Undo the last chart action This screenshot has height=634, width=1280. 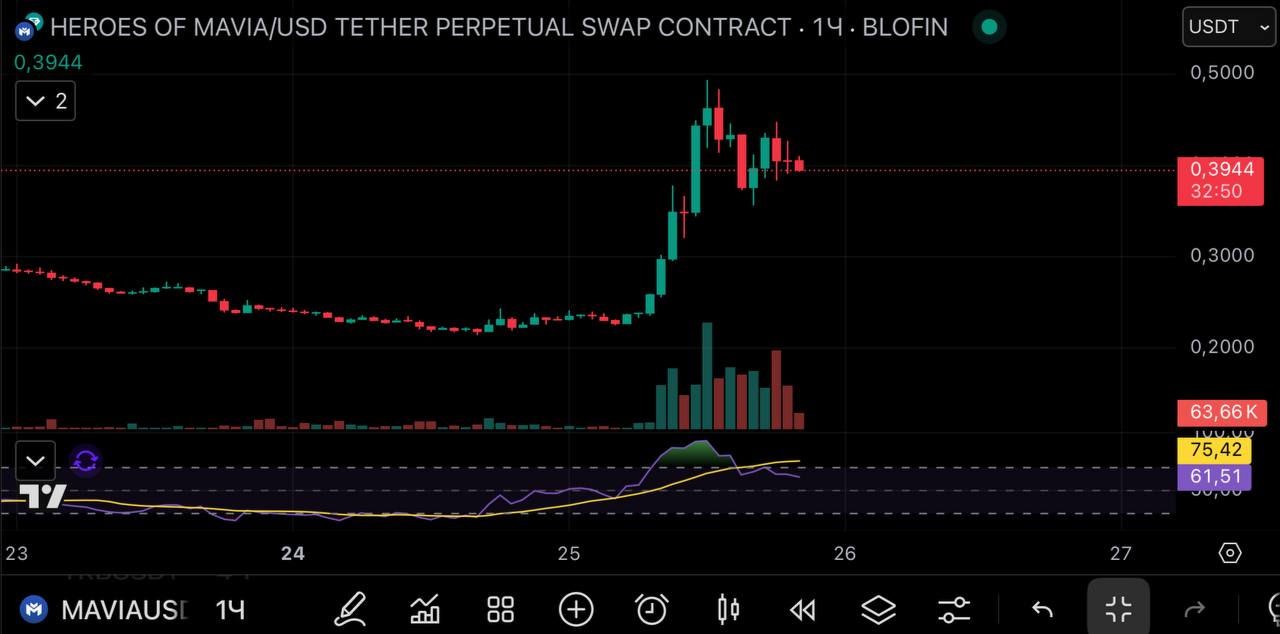[1042, 609]
